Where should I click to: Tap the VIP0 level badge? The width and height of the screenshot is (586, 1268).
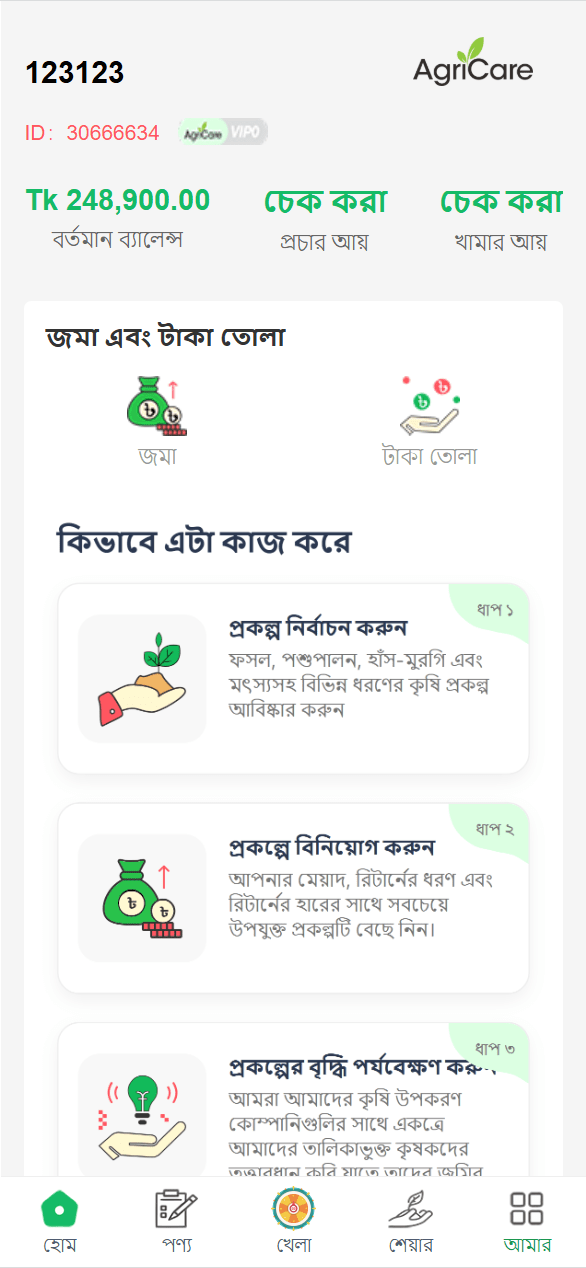pos(223,132)
